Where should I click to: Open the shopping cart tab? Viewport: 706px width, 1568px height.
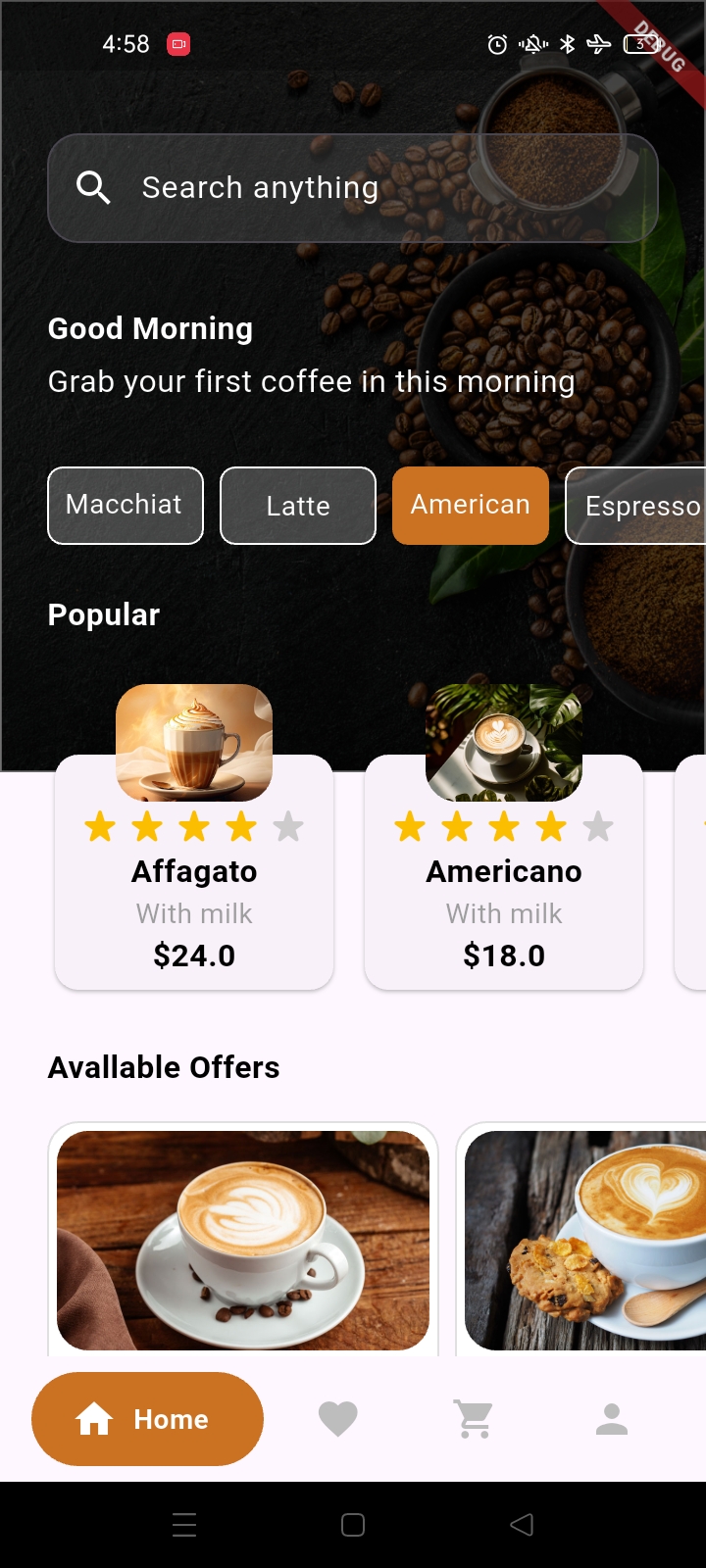pyautogui.click(x=475, y=1419)
